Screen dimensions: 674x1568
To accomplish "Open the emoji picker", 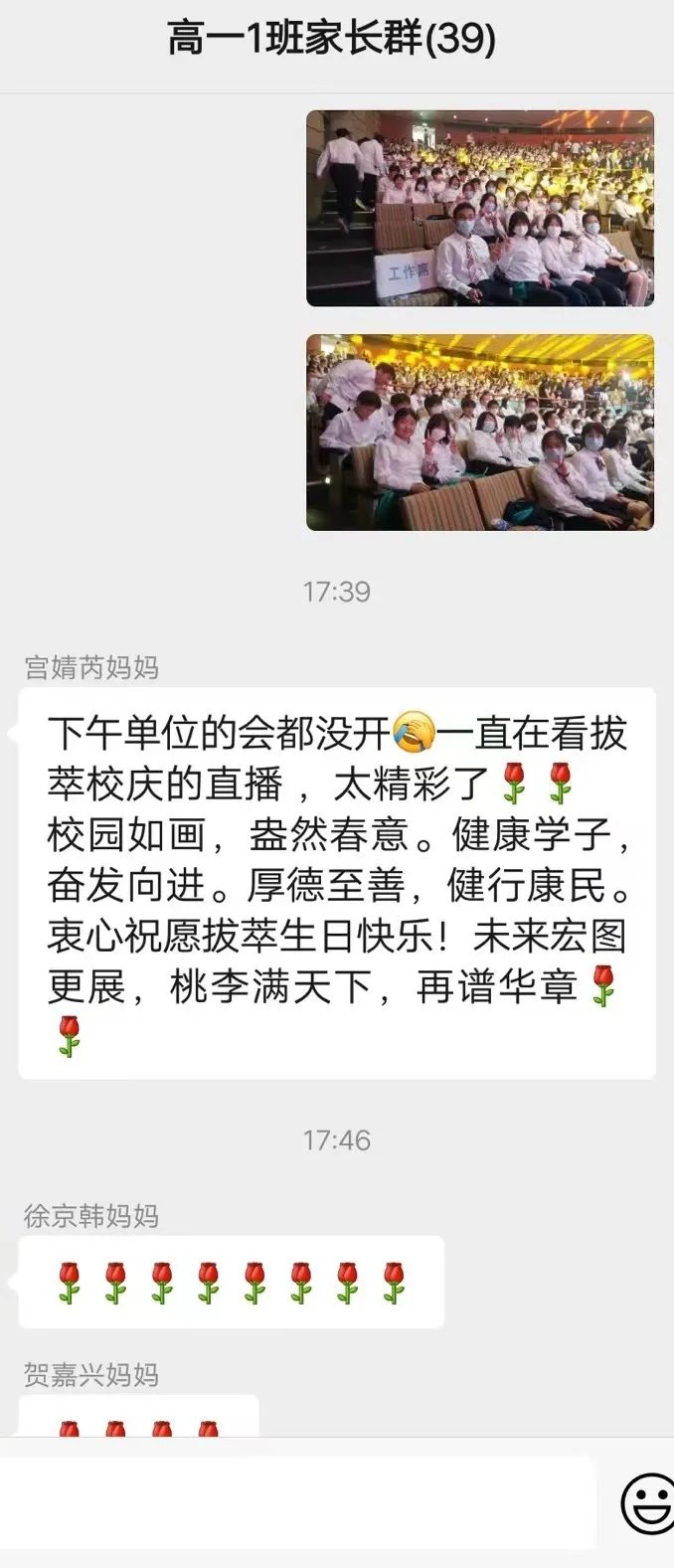I will coord(646,1503).
